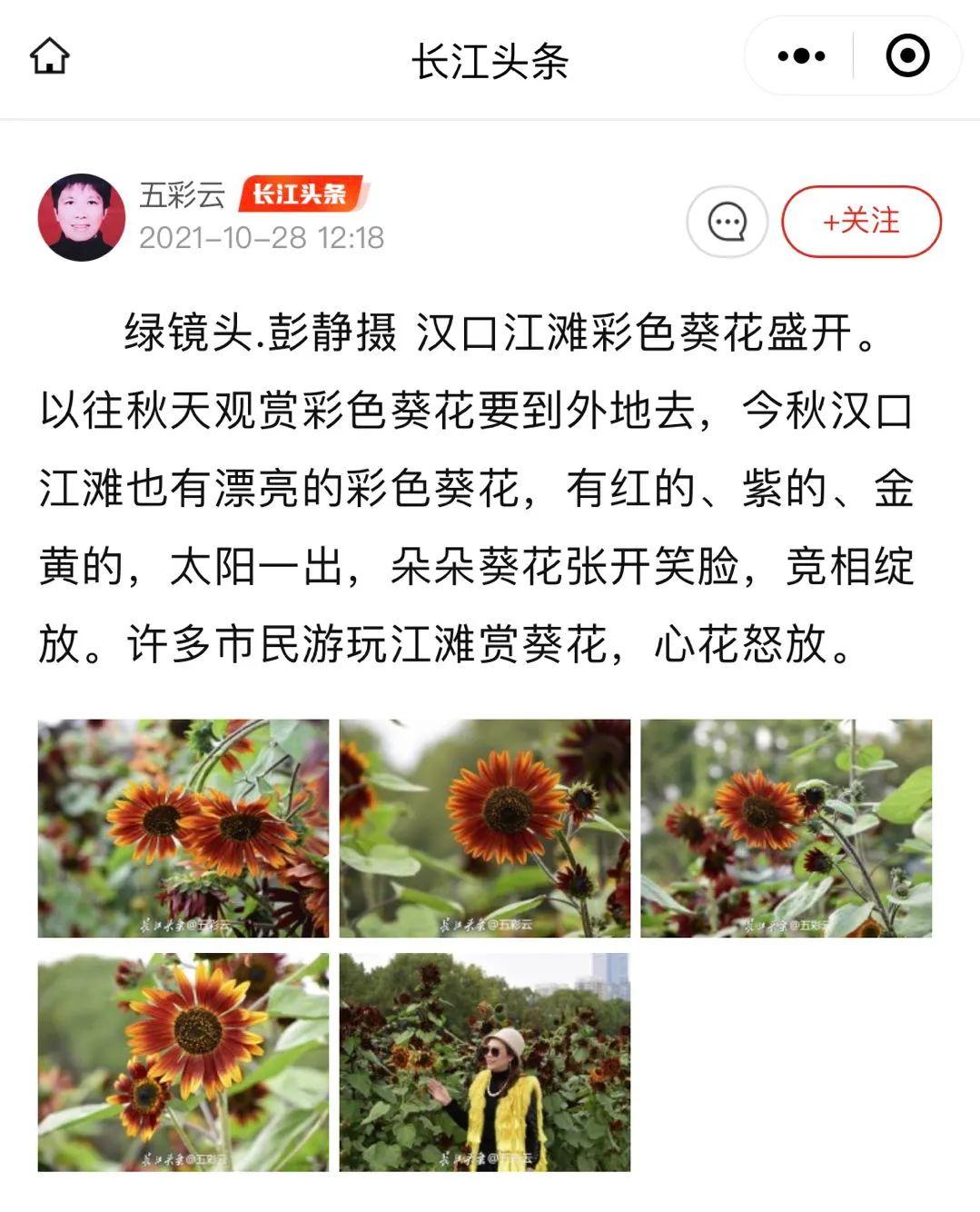
Task: Open the second photo of single sunflower
Action: 484,828
